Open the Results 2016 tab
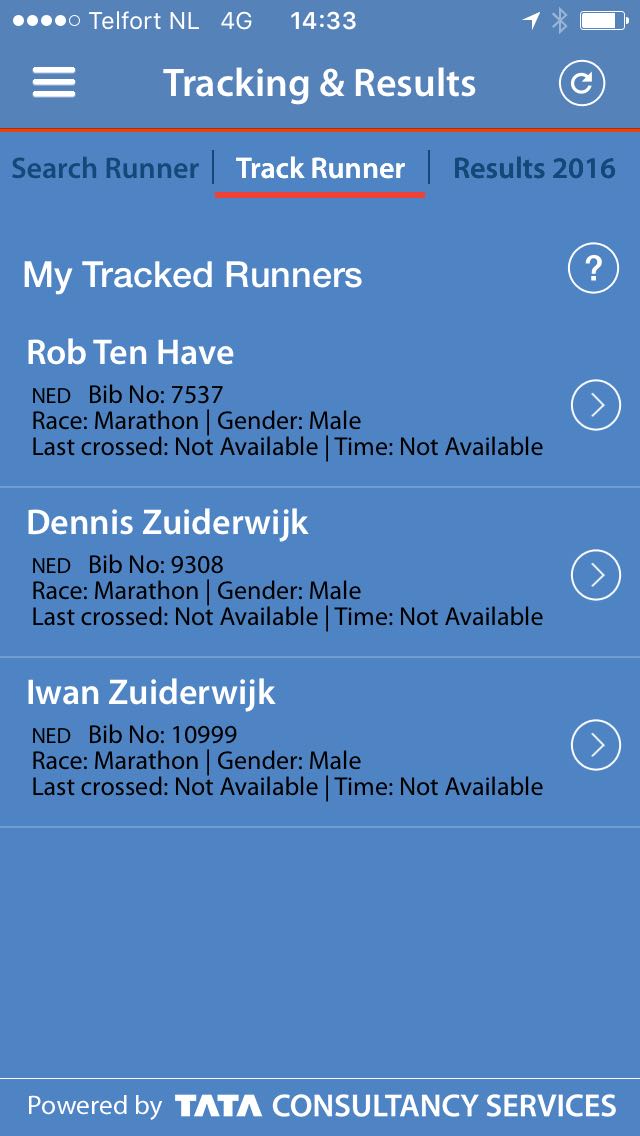This screenshot has height=1136, width=640. 534,169
